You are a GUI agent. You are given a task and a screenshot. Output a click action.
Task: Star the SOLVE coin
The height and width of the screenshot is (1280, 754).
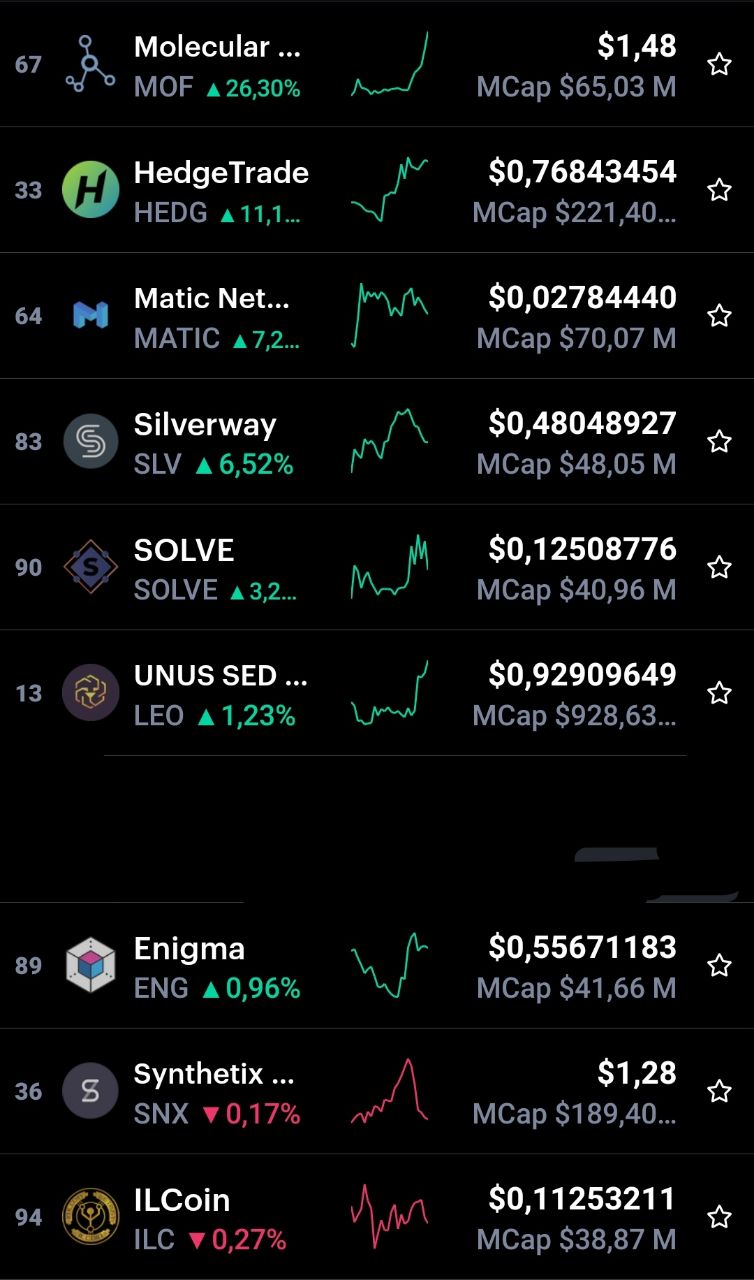(x=719, y=568)
